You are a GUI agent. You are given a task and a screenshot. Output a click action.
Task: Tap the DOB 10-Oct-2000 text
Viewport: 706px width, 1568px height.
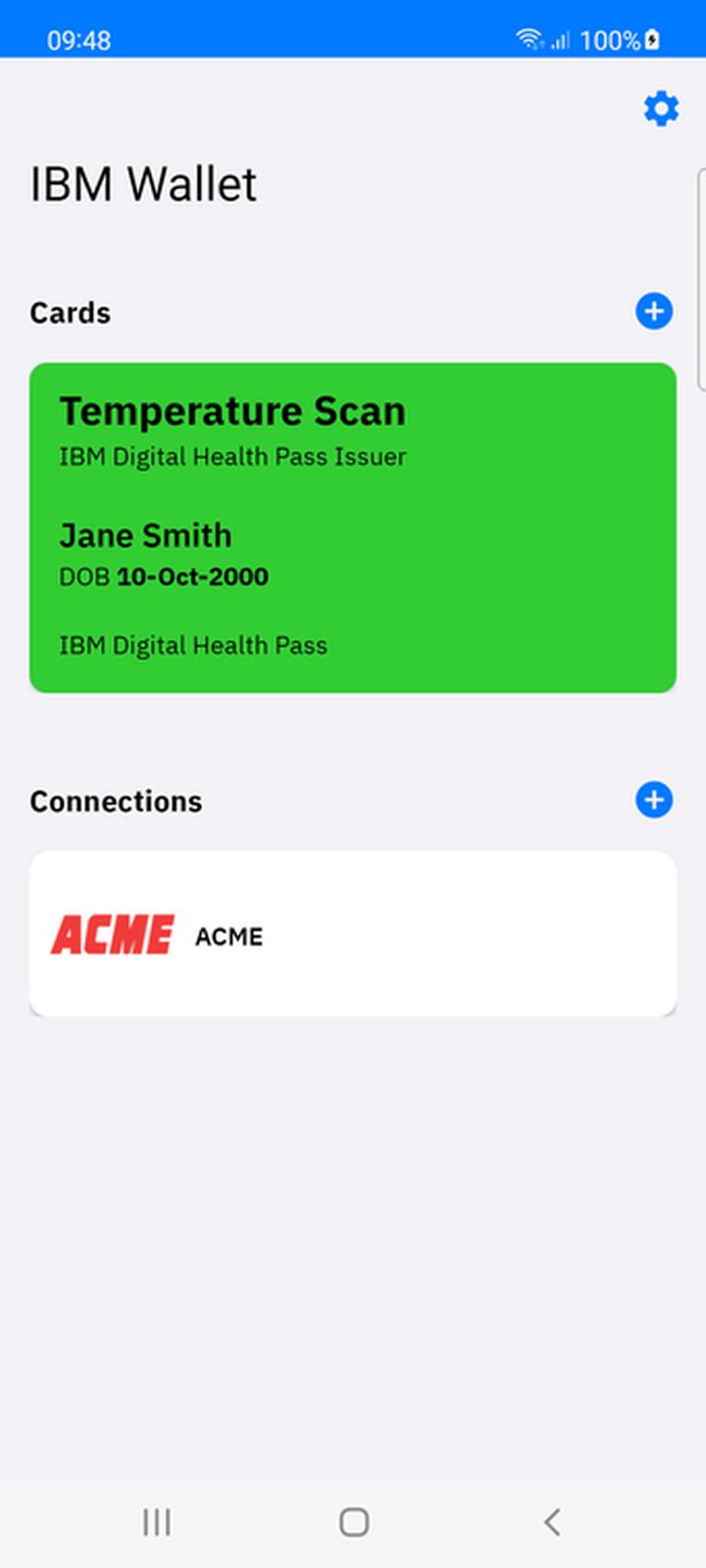[x=164, y=577]
